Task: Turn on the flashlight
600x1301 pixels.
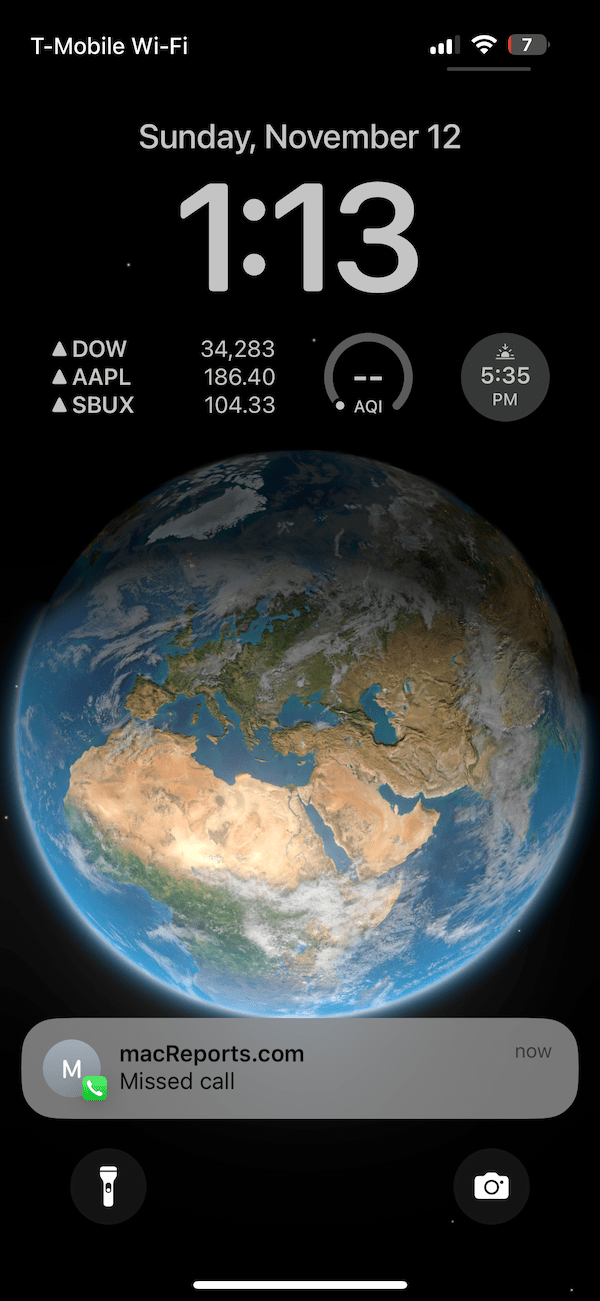Action: [x=108, y=1187]
